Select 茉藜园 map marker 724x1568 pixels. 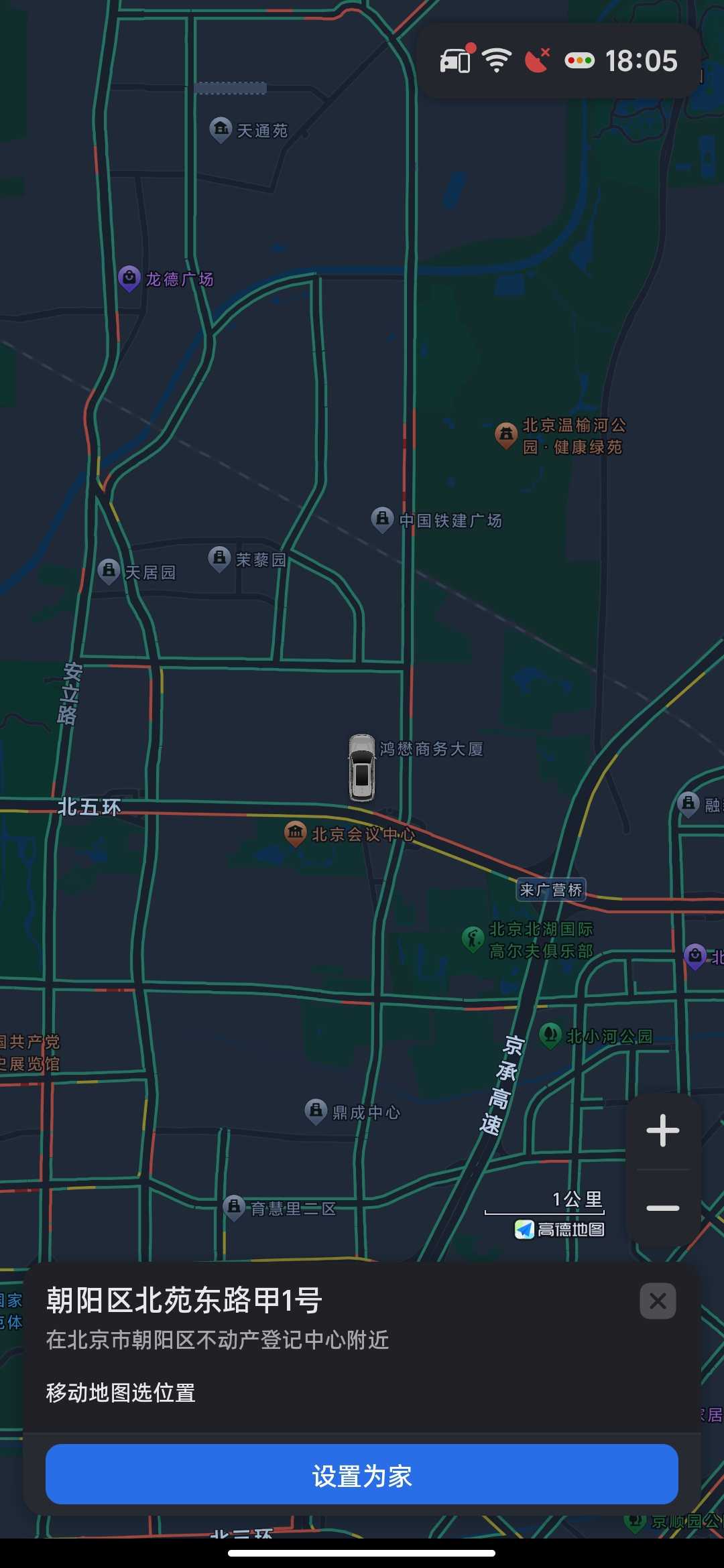pyautogui.click(x=219, y=558)
